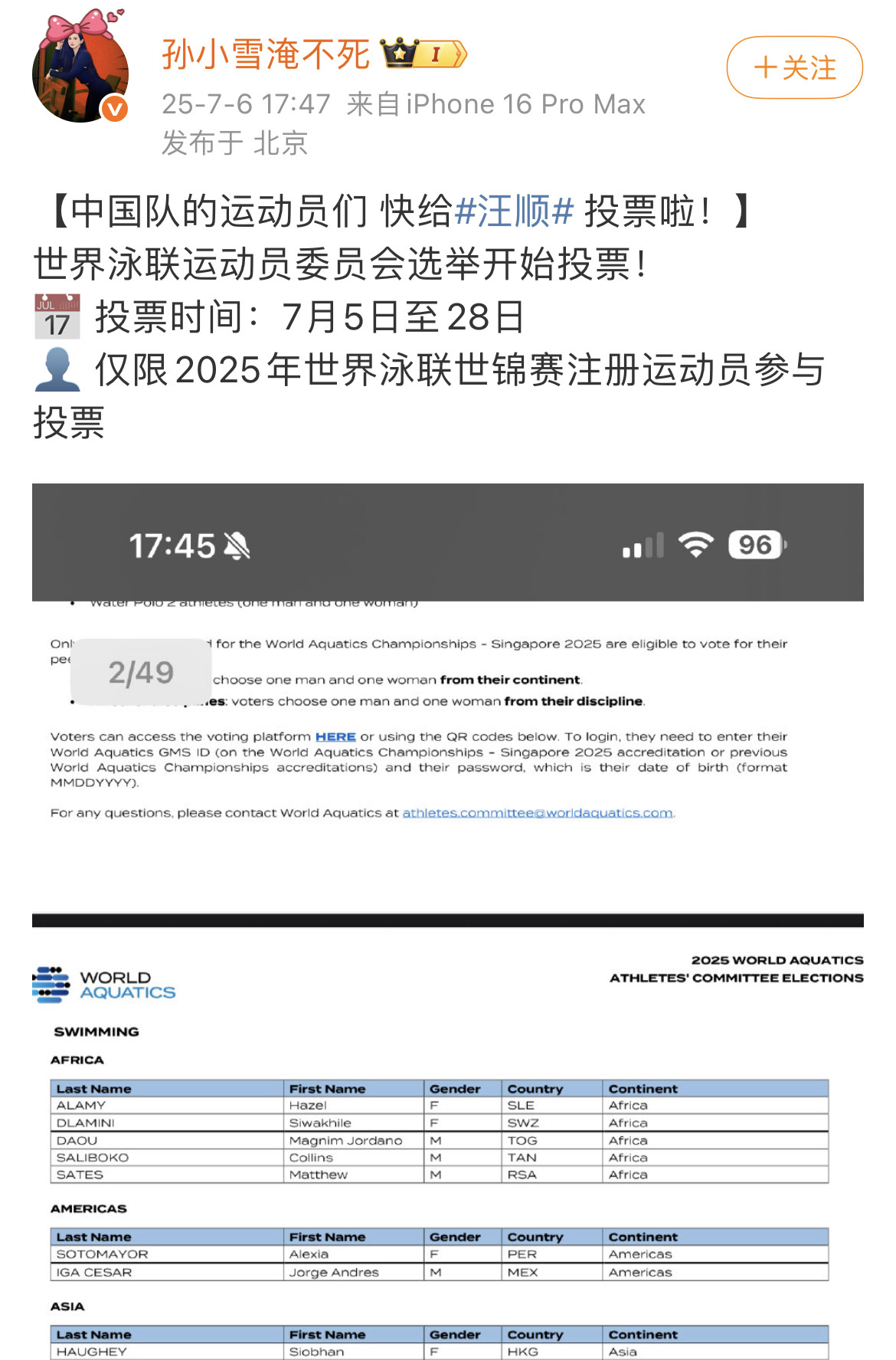
Task: Open the attached voting document screenshot
Action: click(448, 922)
